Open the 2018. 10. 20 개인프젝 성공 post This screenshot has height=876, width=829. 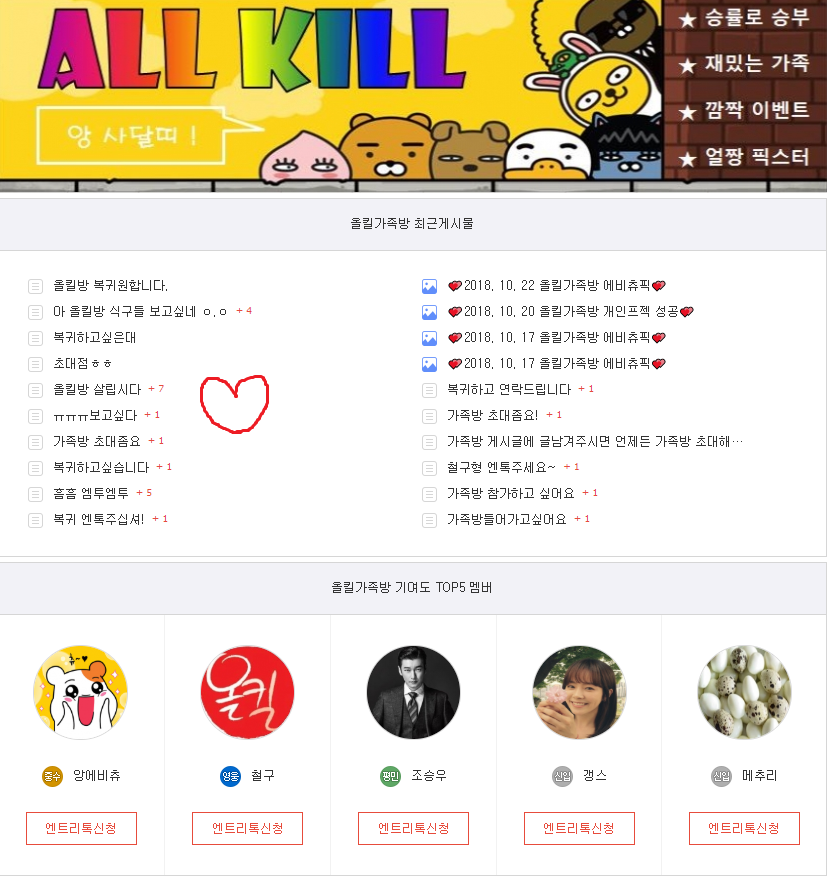coord(570,312)
